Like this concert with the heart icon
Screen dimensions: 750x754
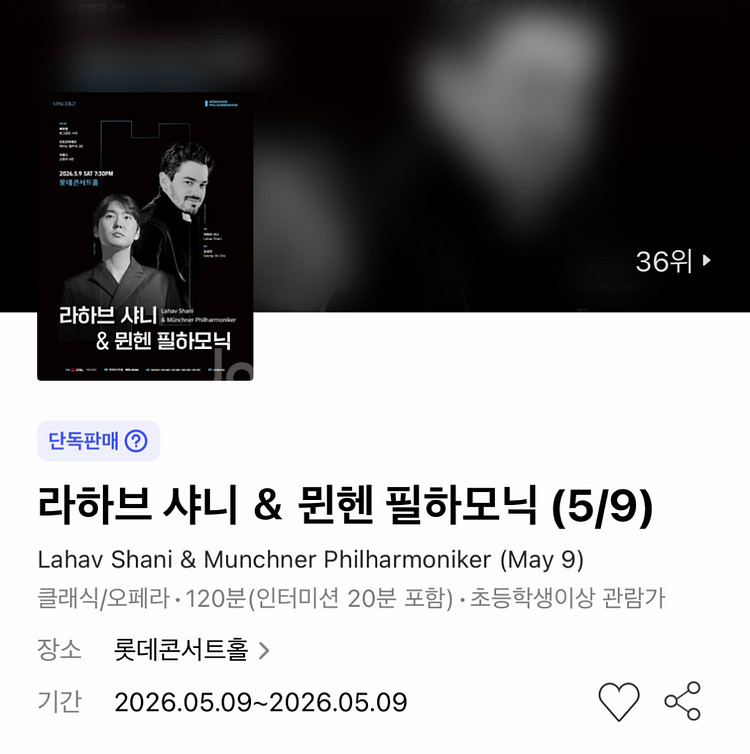point(619,702)
